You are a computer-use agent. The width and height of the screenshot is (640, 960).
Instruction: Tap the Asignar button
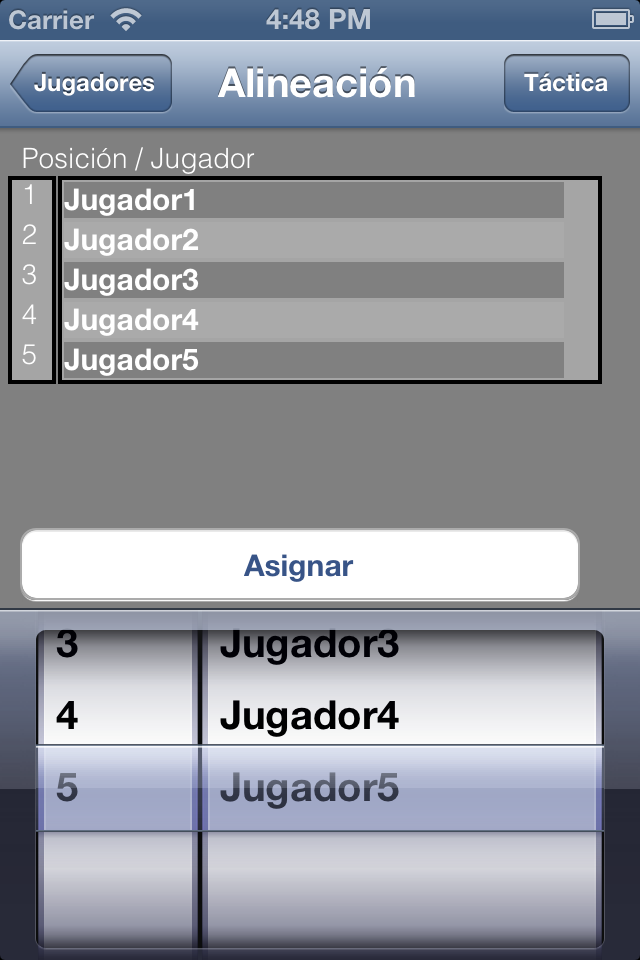coord(299,564)
